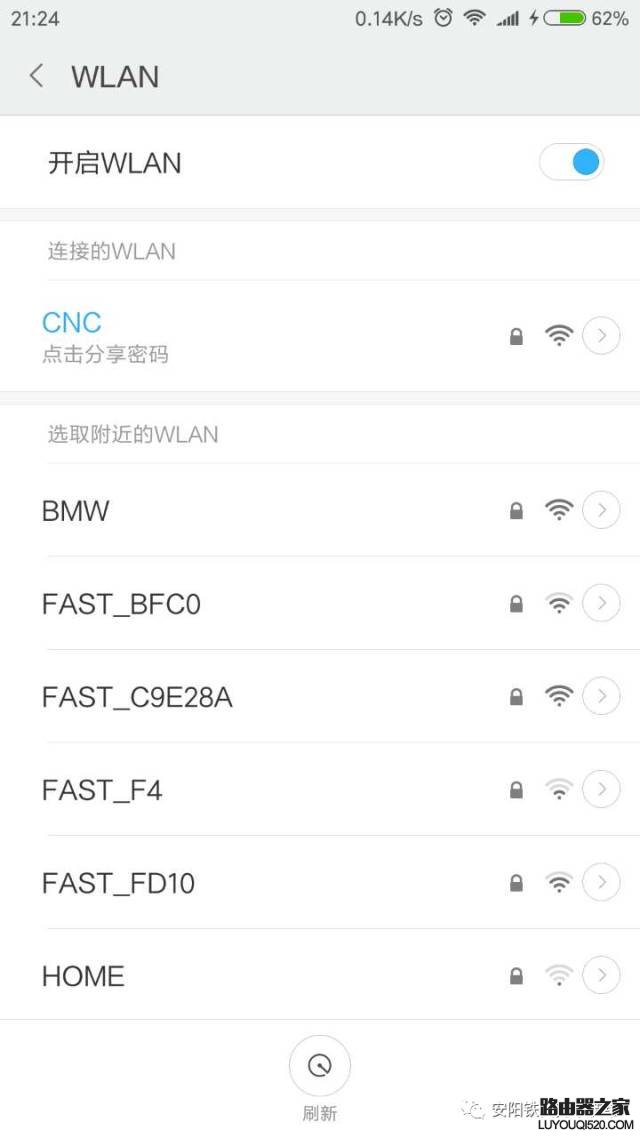The image size is (640, 1138).
Task: Turn off the 开启WLAN switch
Action: pyautogui.click(x=572, y=162)
